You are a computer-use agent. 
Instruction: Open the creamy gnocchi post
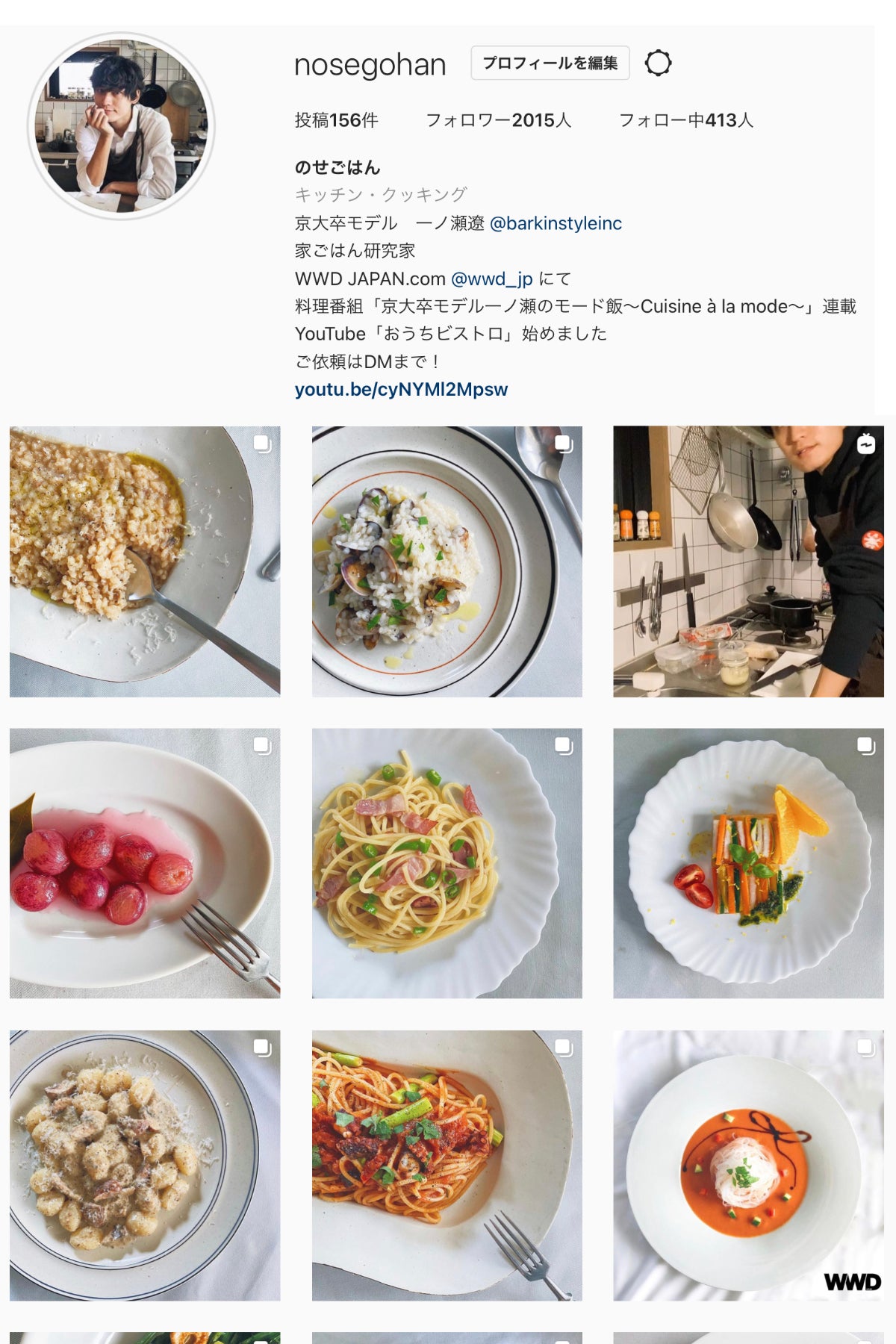[x=145, y=1165]
